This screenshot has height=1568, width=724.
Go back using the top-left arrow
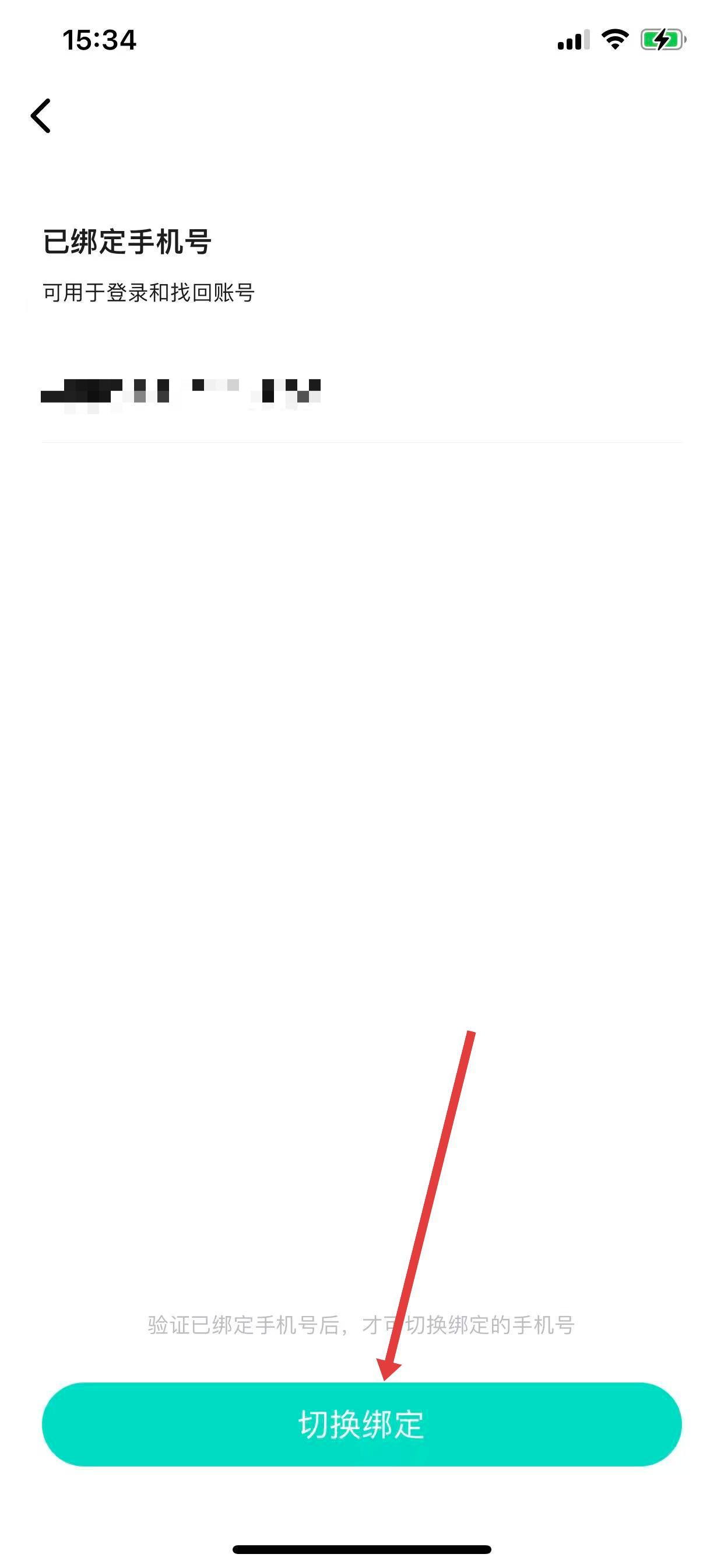(41, 116)
